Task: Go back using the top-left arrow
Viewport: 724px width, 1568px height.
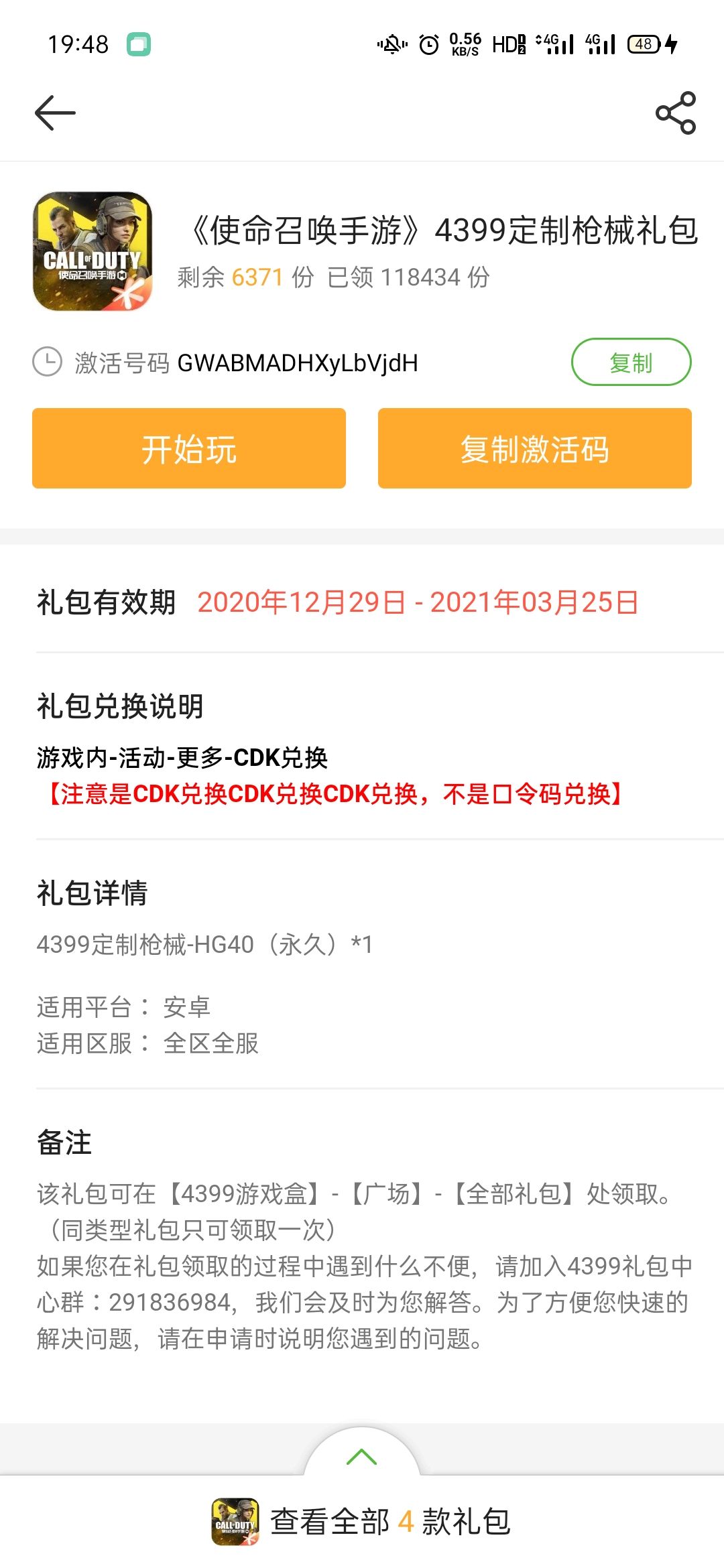Action: 55,113
